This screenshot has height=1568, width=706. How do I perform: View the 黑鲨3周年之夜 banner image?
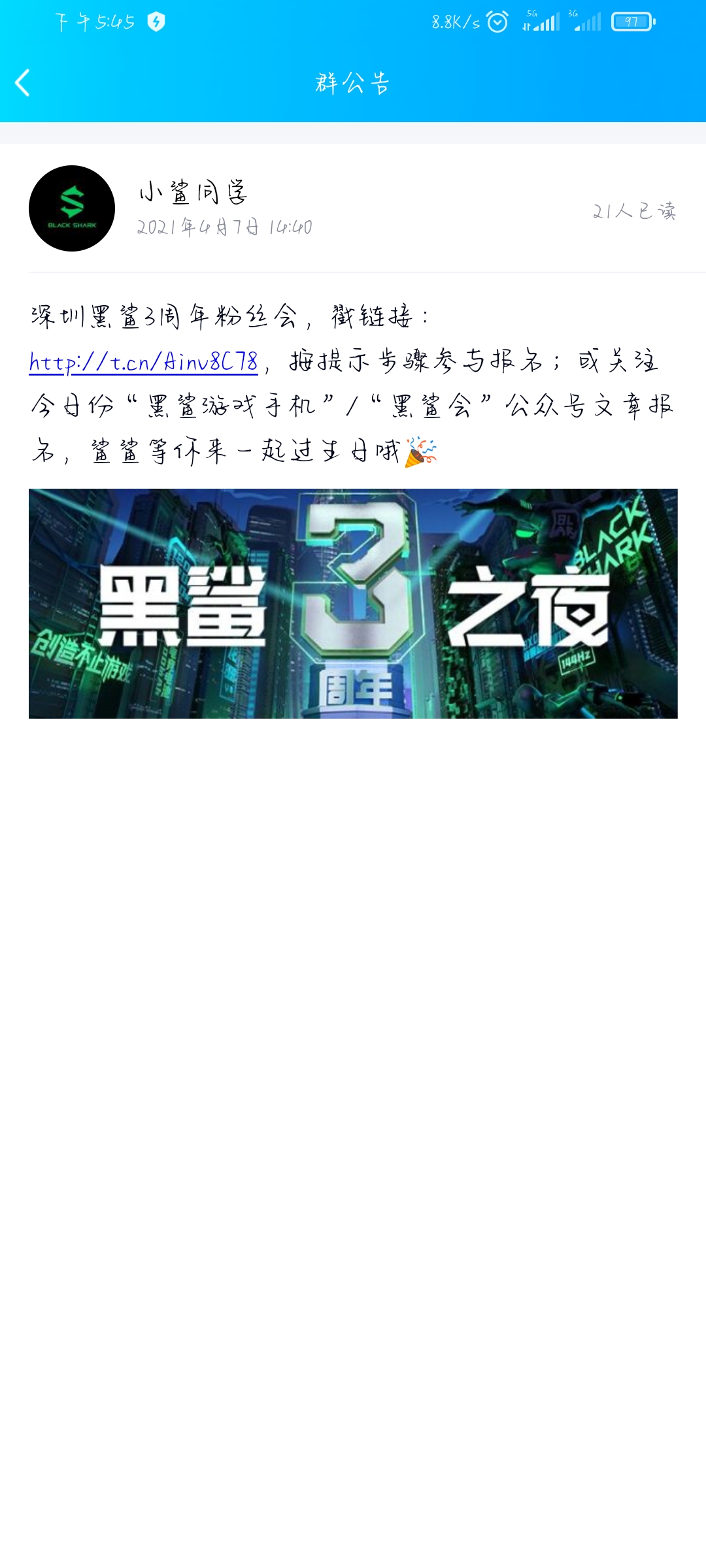[x=353, y=603]
